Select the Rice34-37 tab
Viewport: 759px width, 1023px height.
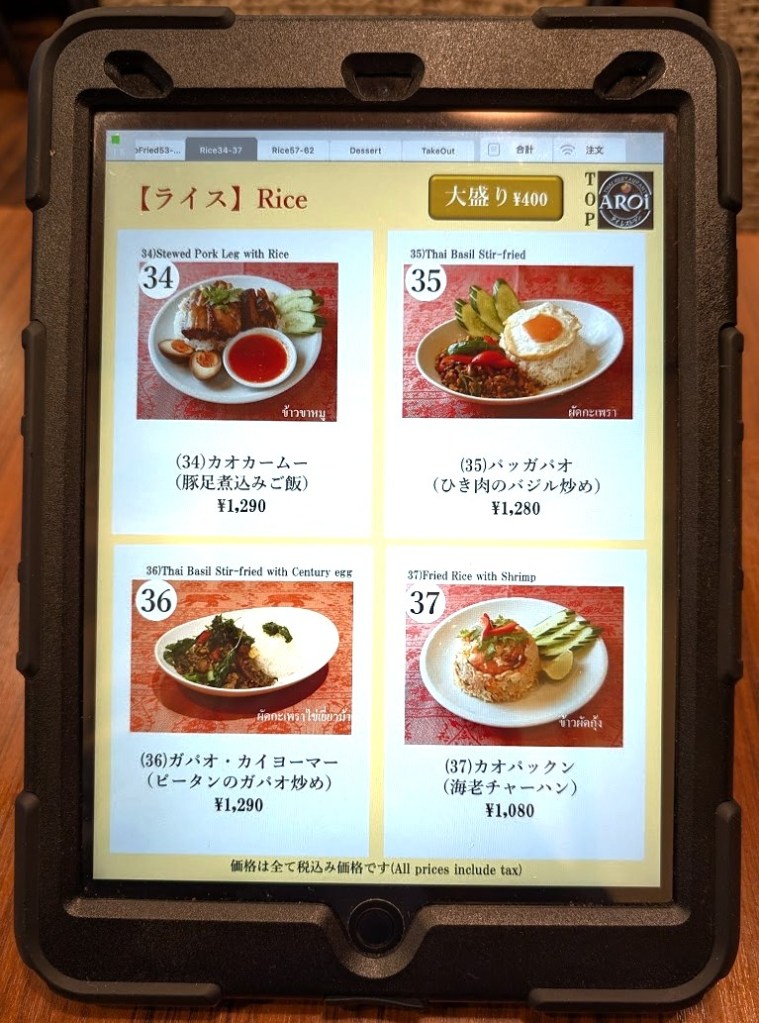pyautogui.click(x=221, y=150)
